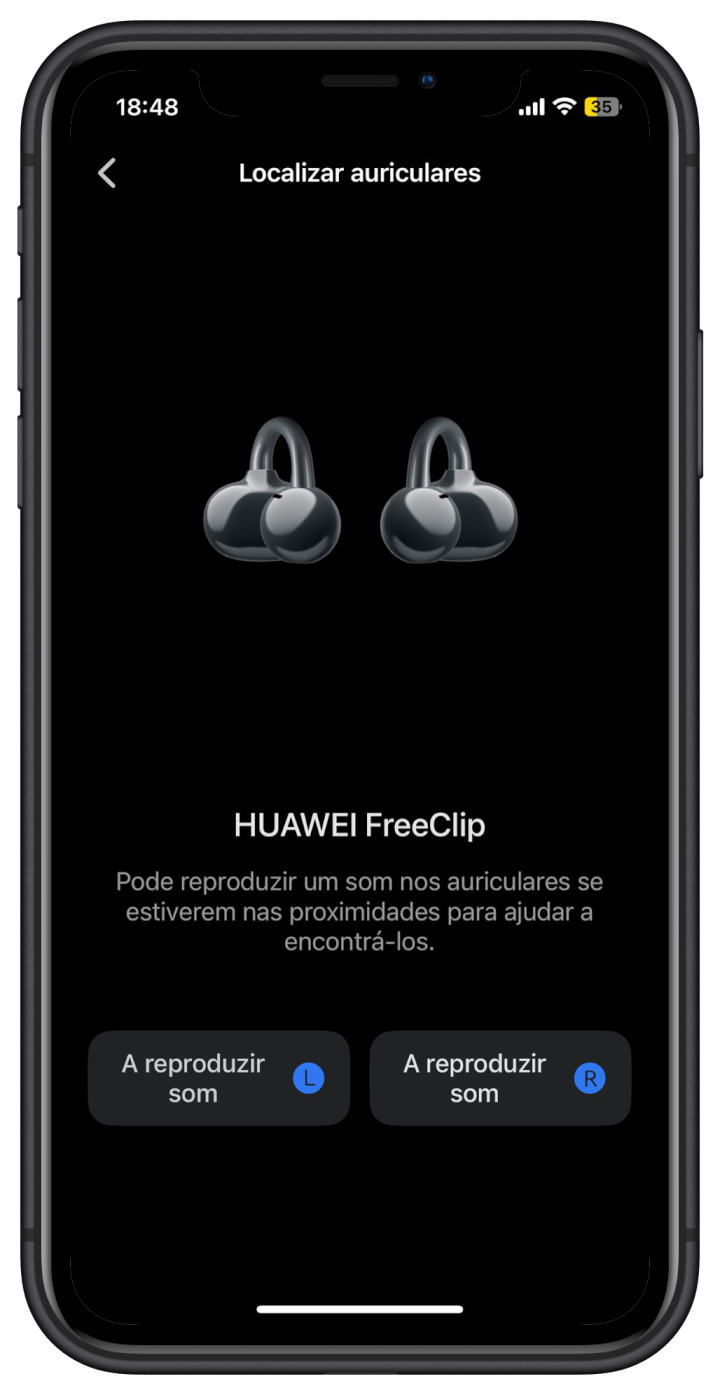Stop sound on right earbud (R)

coord(500,1078)
